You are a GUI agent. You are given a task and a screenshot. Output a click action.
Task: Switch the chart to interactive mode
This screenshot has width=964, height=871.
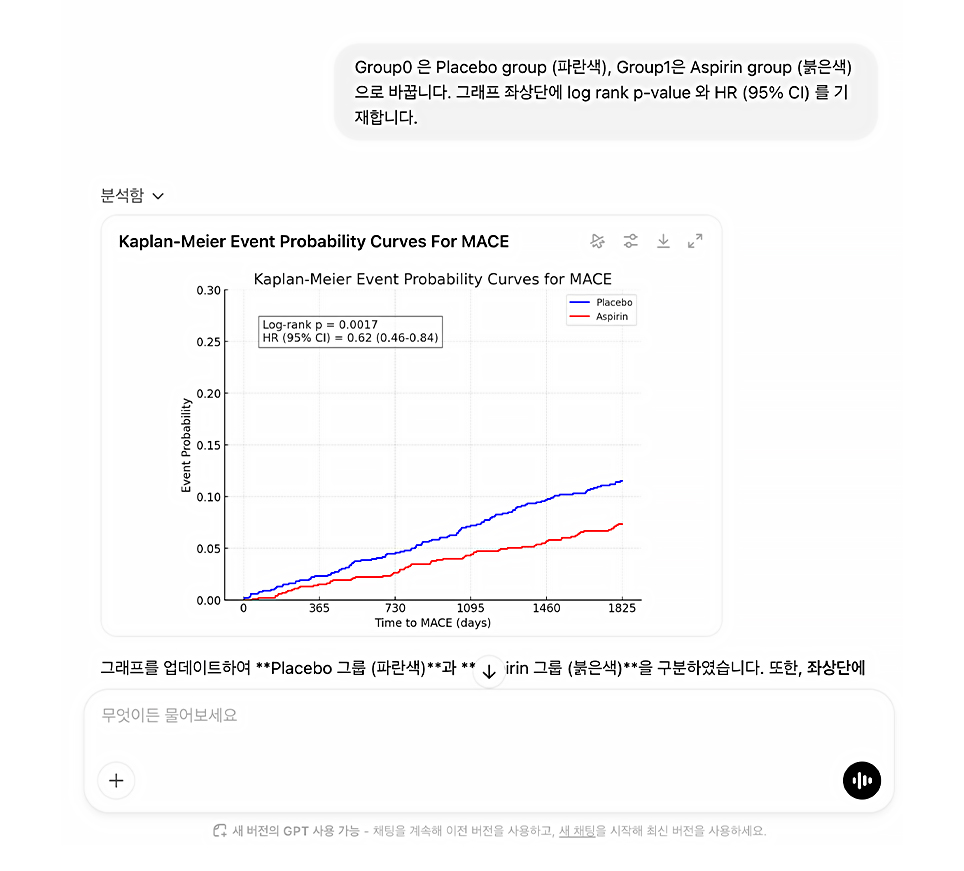pyautogui.click(x=598, y=241)
